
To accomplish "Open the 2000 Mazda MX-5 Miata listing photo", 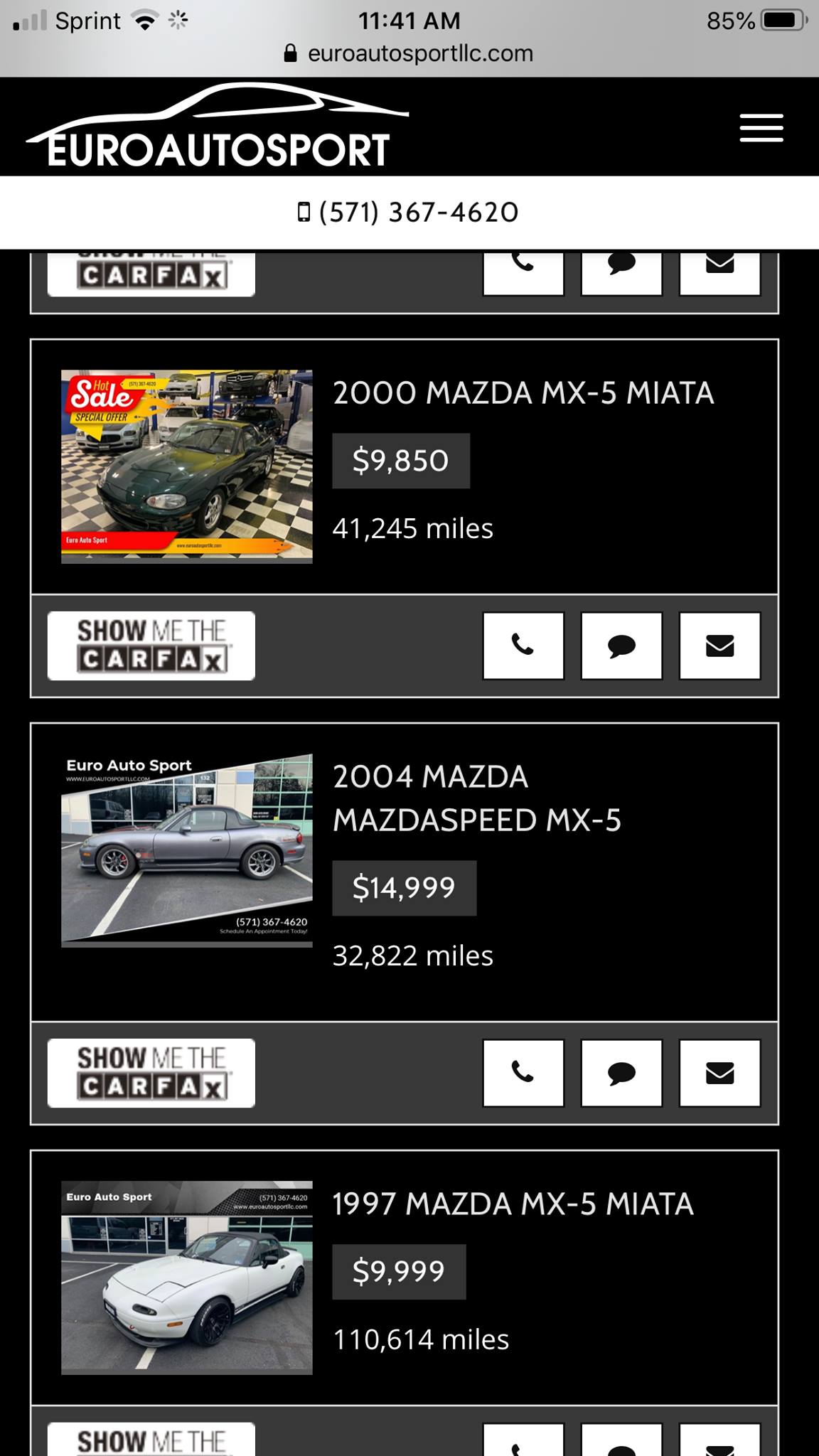I will [187, 466].
